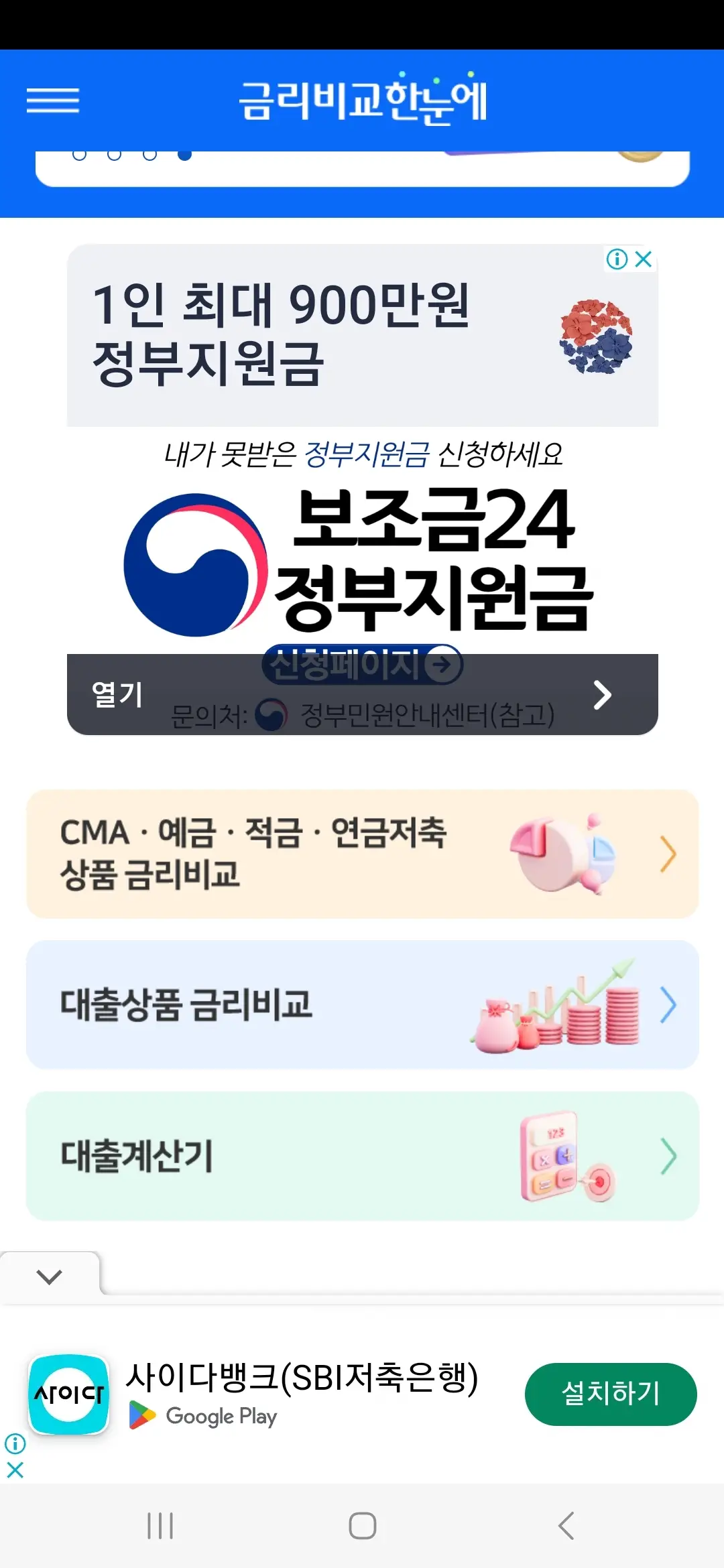Expand CMA·예금·적금 comparison via its chevron
The width and height of the screenshot is (724, 1568).
coord(668,853)
